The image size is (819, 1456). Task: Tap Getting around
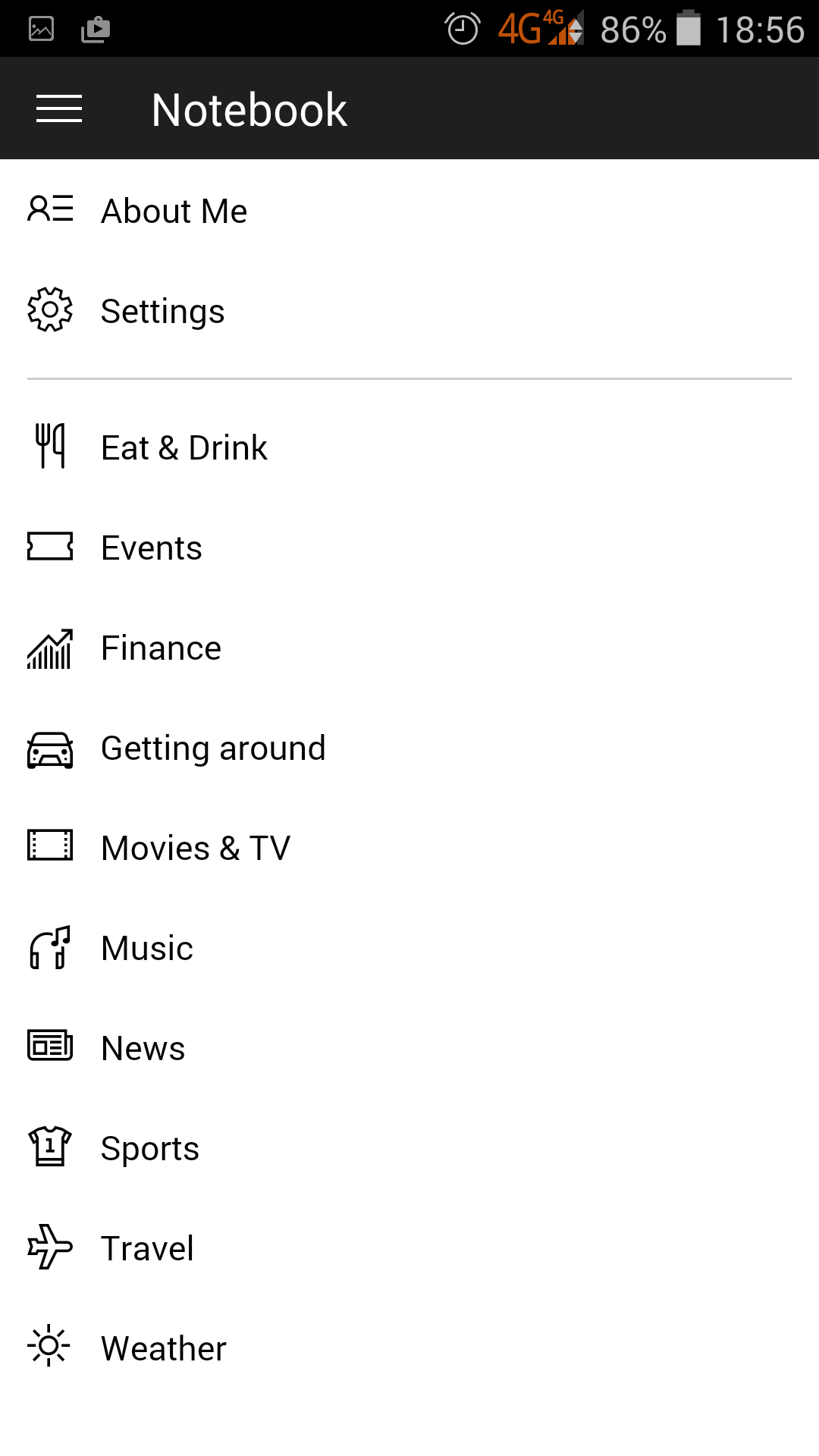pos(409,747)
